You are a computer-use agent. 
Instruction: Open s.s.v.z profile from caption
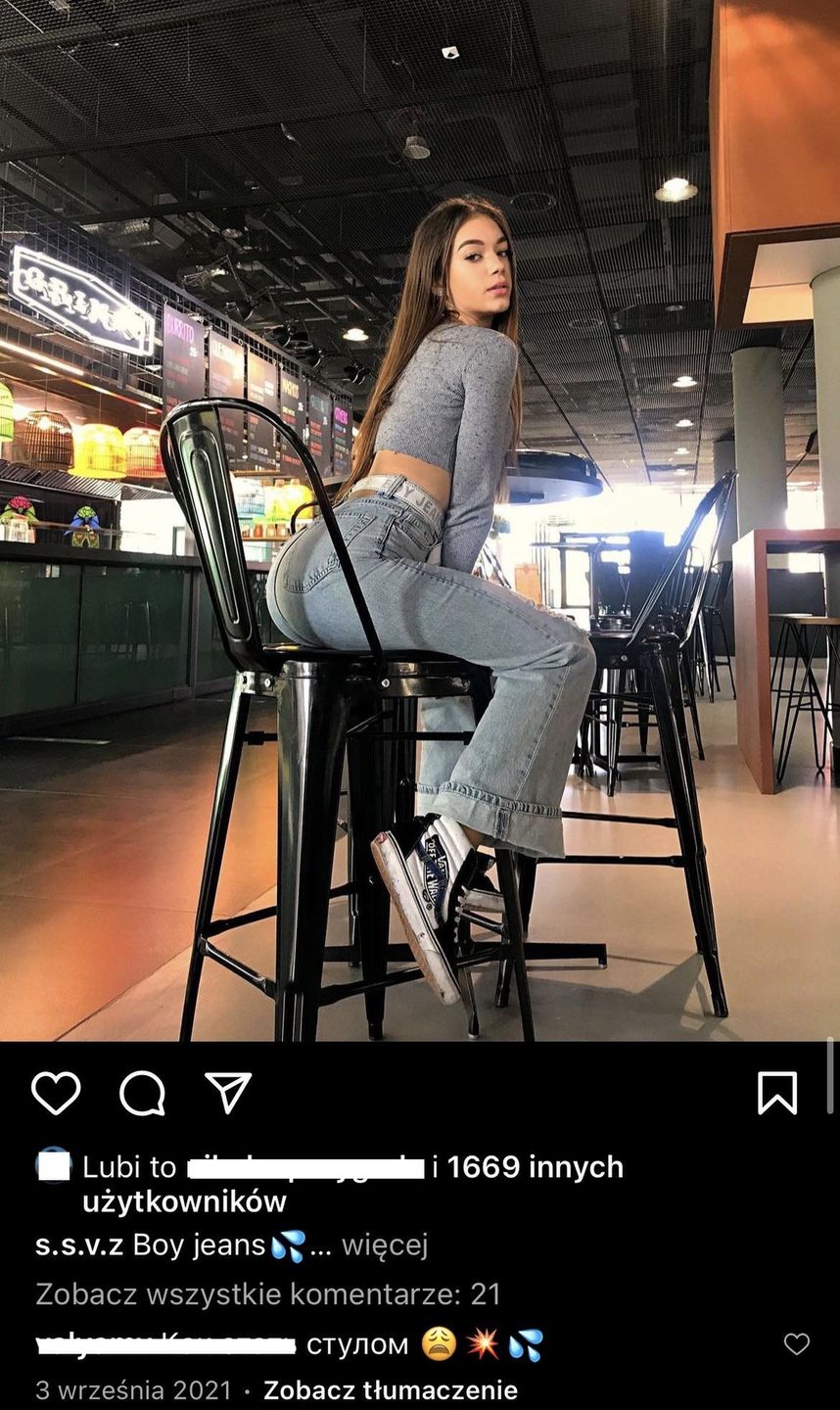[x=78, y=1245]
